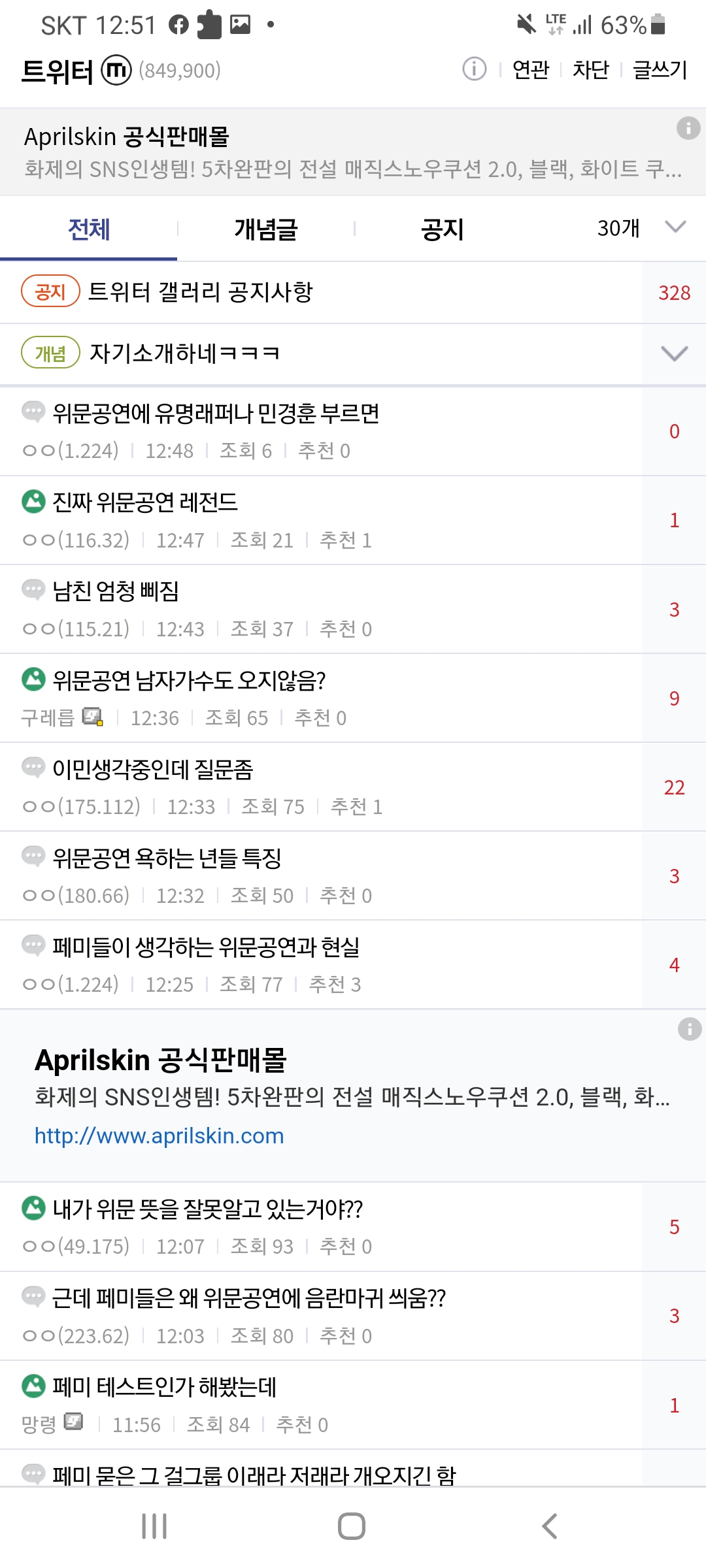The width and height of the screenshot is (706, 1568).
Task: Open the 30개 posts-per-page dropdown
Action: click(x=641, y=228)
